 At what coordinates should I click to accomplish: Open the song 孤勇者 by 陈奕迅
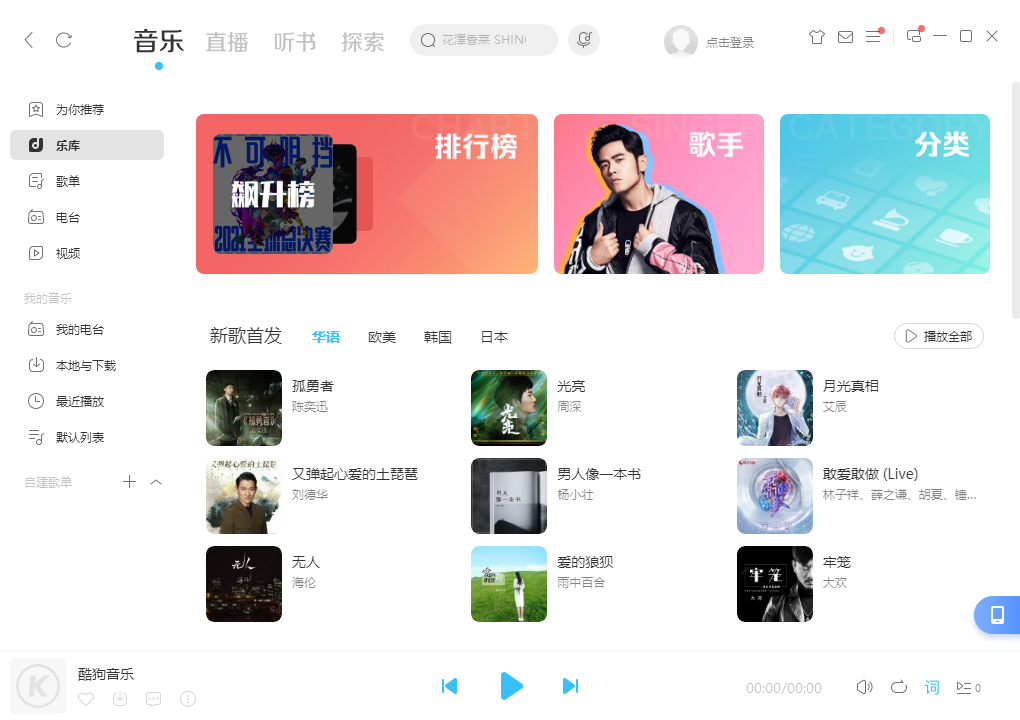(313, 386)
